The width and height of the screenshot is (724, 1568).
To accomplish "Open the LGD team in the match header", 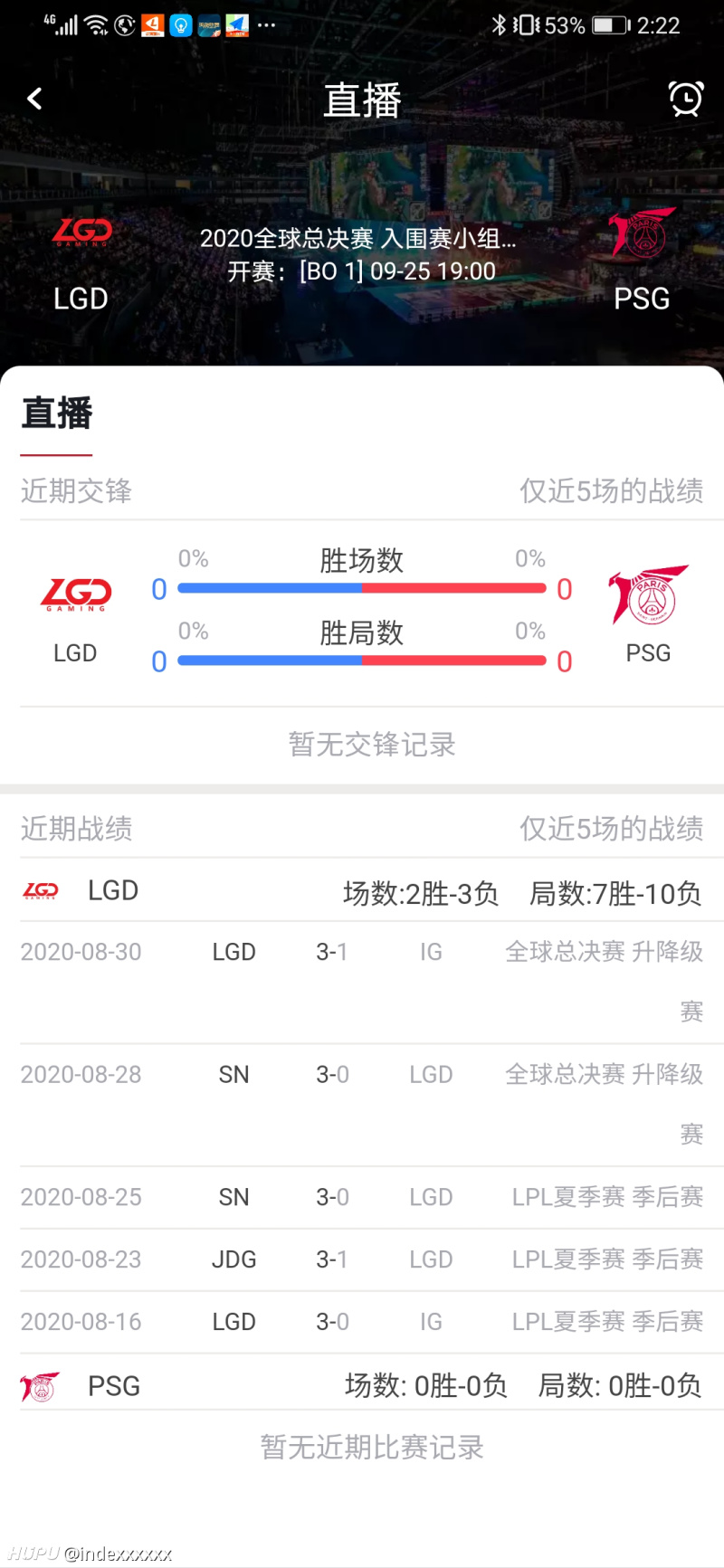I will click(x=81, y=262).
